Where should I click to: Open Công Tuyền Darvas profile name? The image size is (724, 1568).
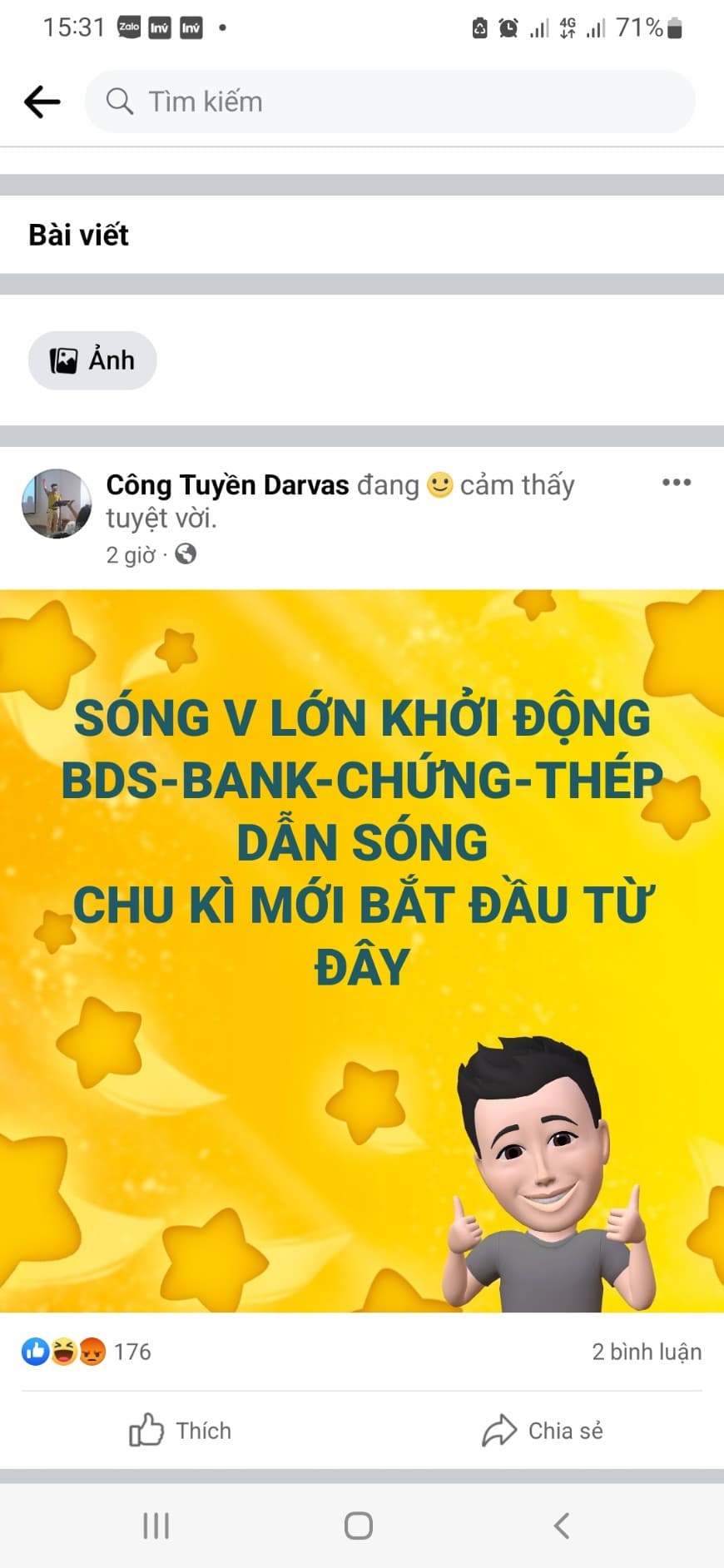(x=227, y=485)
